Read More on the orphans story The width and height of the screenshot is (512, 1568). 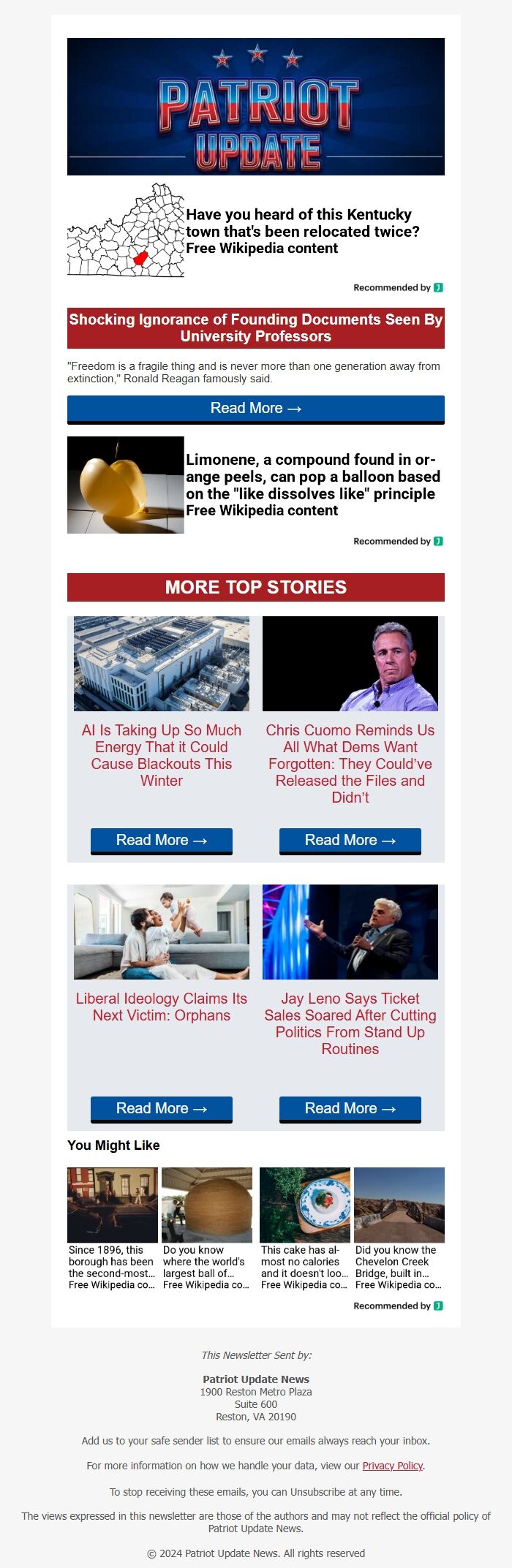point(162,1109)
